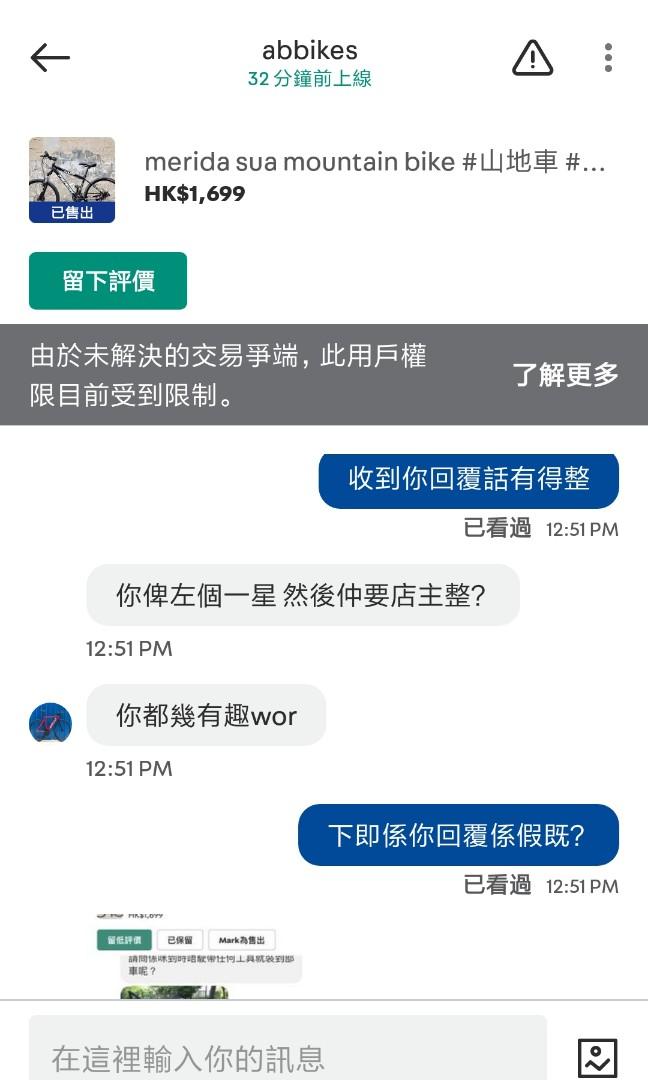Tap the 留下評價 button
Viewport: 648px width, 1080px height.
[x=108, y=281]
